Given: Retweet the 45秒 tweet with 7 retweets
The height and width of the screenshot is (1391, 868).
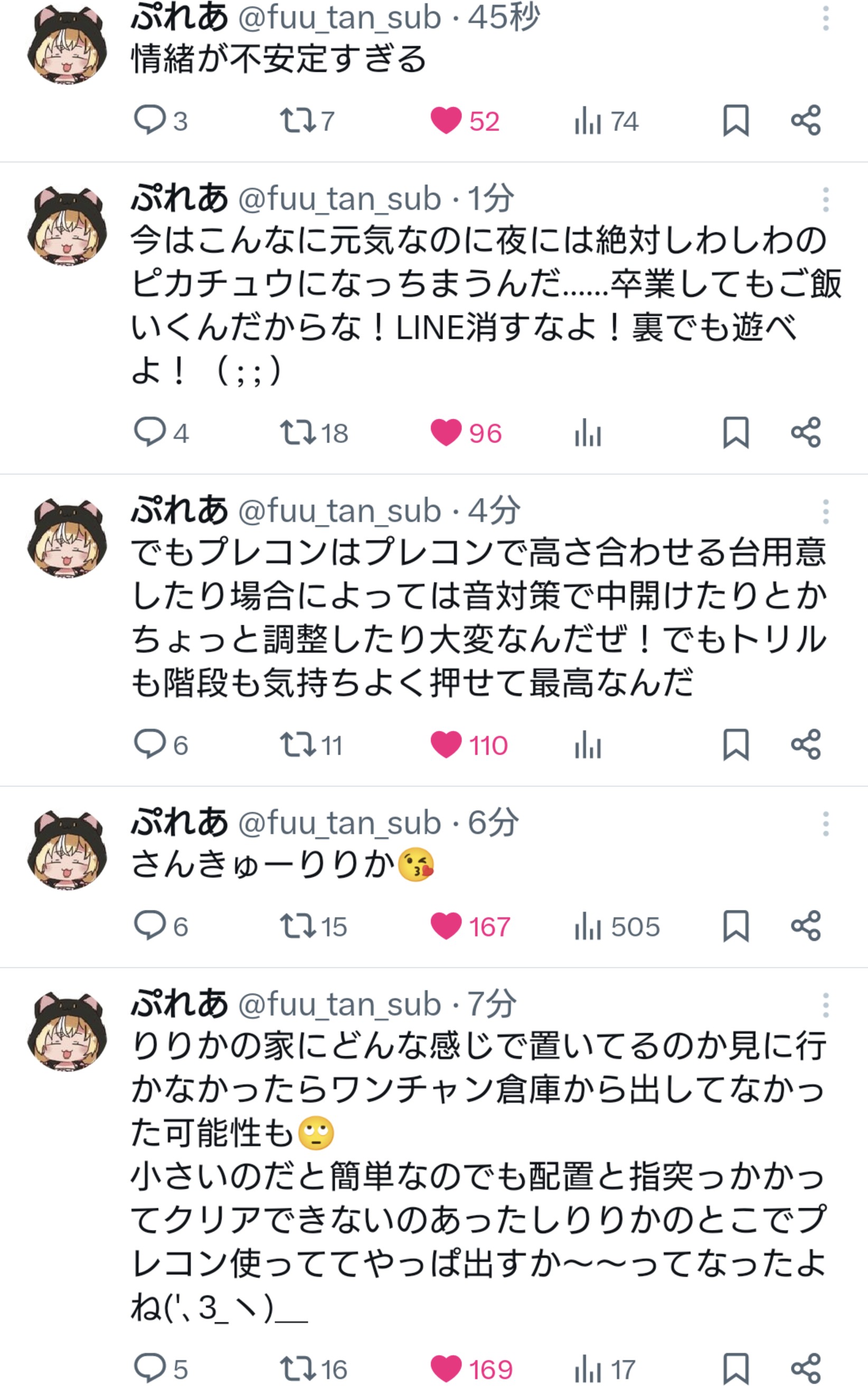Looking at the screenshot, I should tap(297, 120).
